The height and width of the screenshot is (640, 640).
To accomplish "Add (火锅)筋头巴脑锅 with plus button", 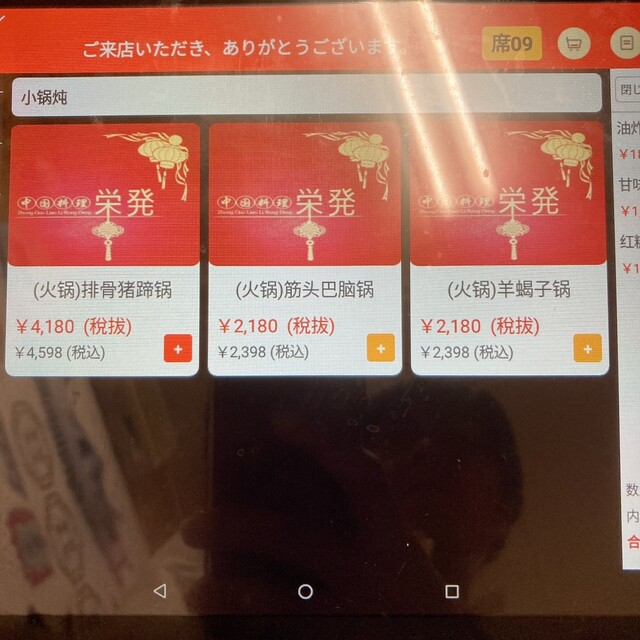I will pyautogui.click(x=380, y=349).
